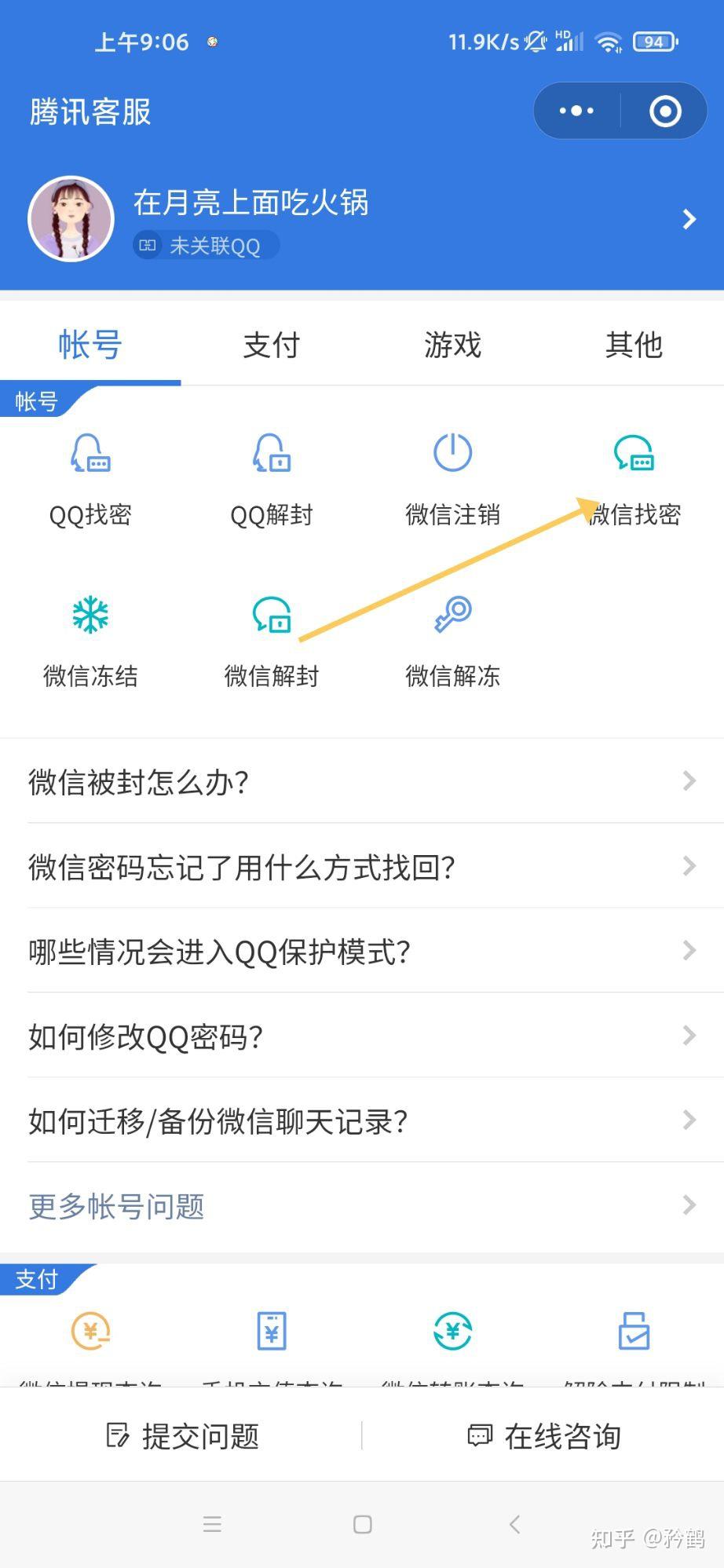Switch to the 支付 tab
This screenshot has width=724, height=1568.
[x=271, y=345]
